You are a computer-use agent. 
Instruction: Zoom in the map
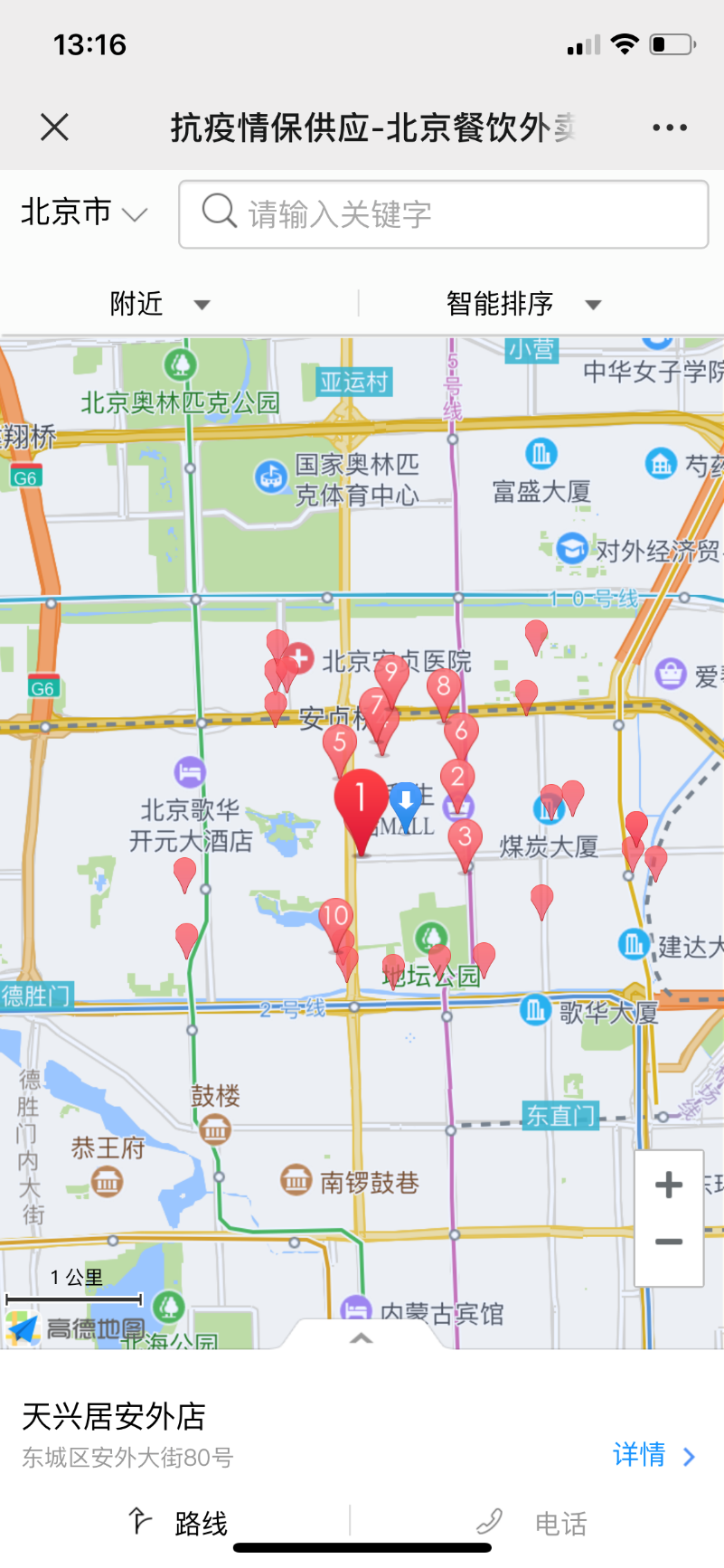click(x=669, y=1185)
